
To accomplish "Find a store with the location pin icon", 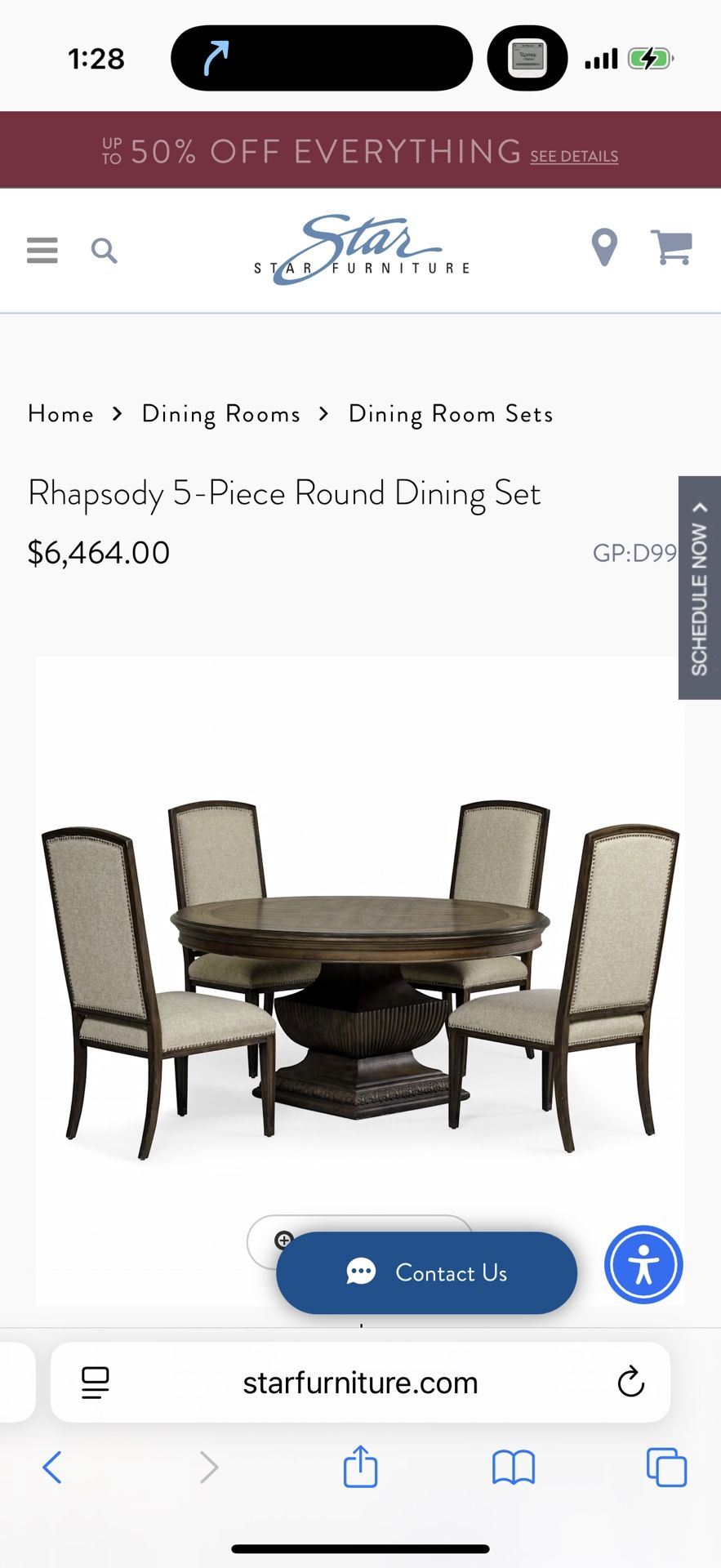I will point(604,248).
